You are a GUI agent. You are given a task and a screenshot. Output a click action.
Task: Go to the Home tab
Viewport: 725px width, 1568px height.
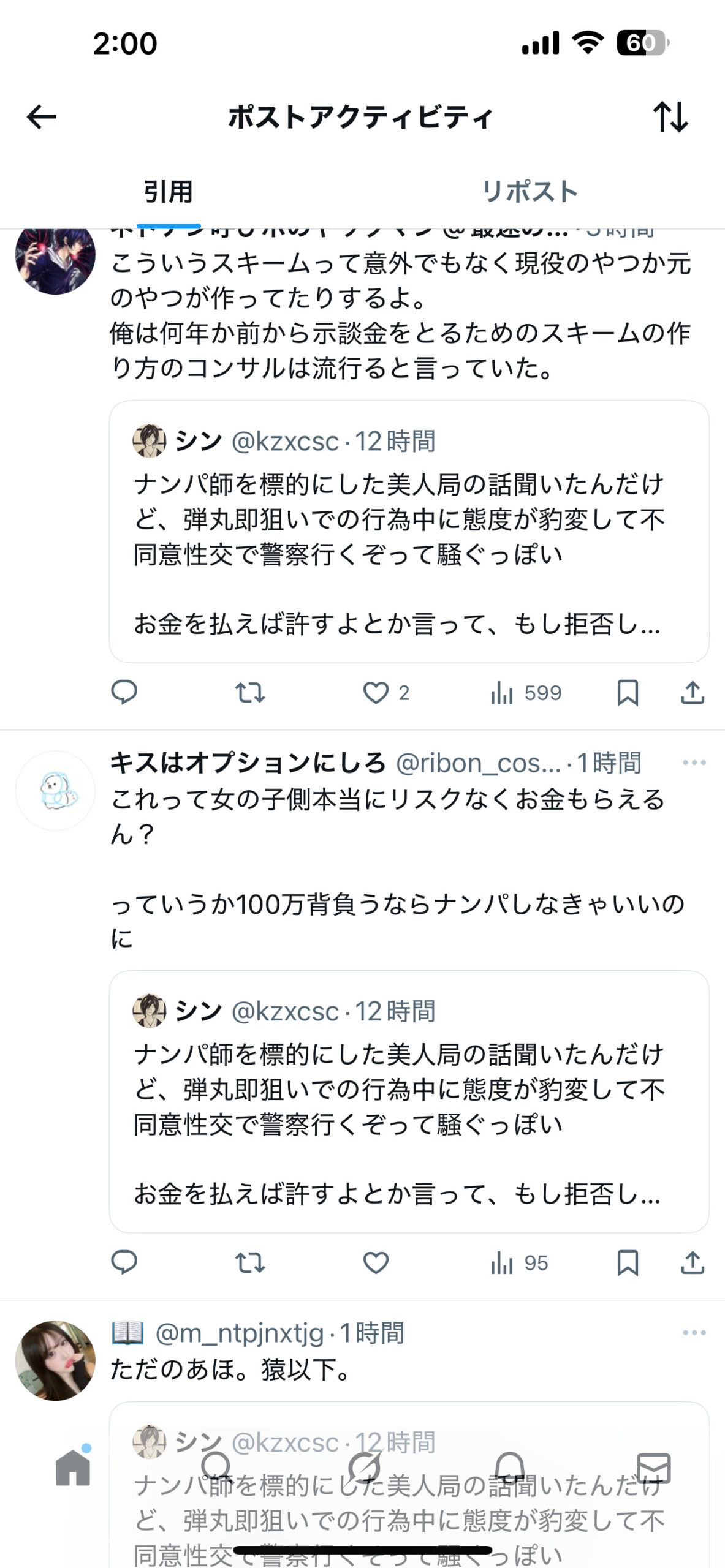coord(73,1468)
